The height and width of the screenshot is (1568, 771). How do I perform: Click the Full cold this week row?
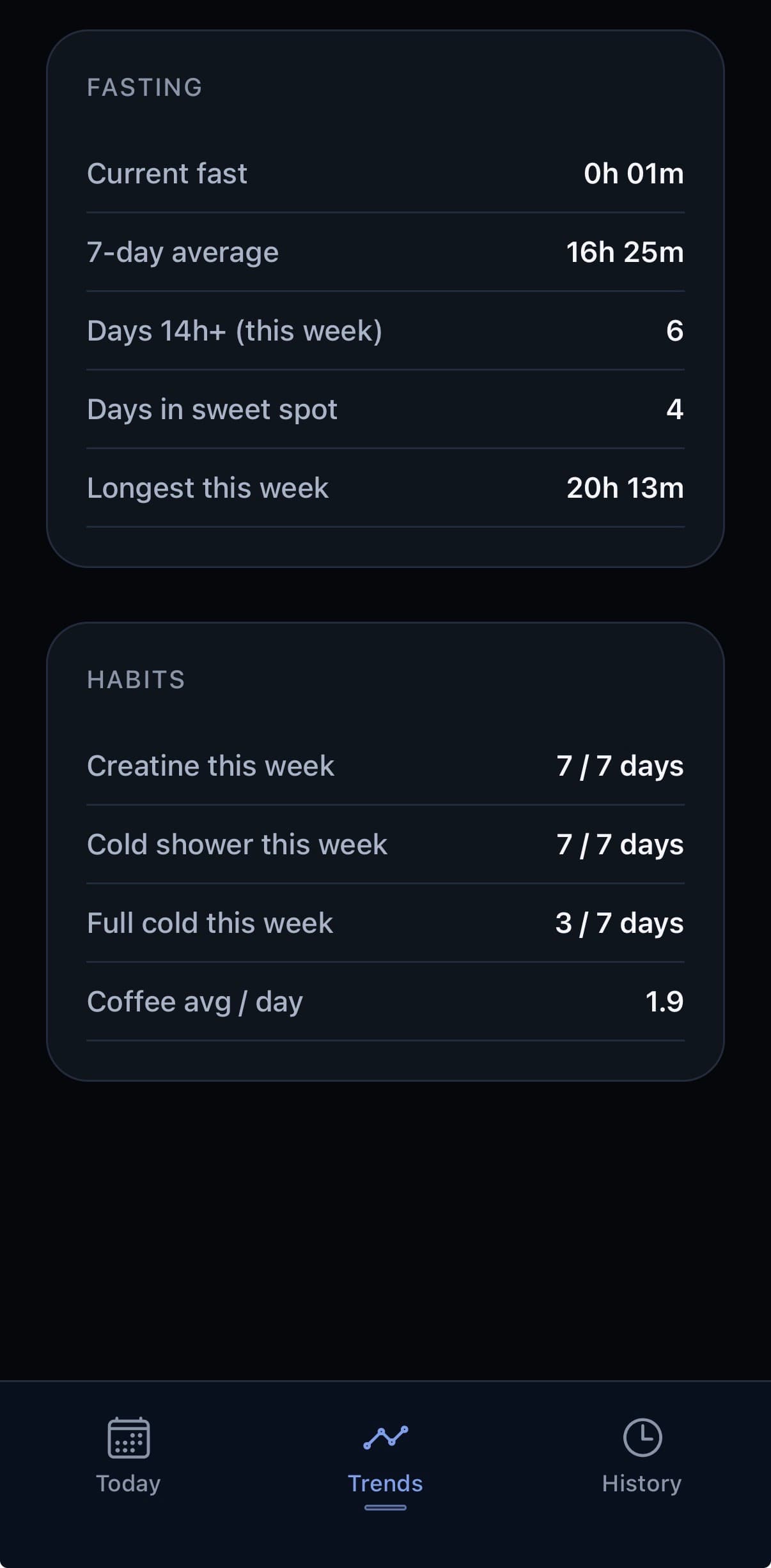tap(385, 923)
